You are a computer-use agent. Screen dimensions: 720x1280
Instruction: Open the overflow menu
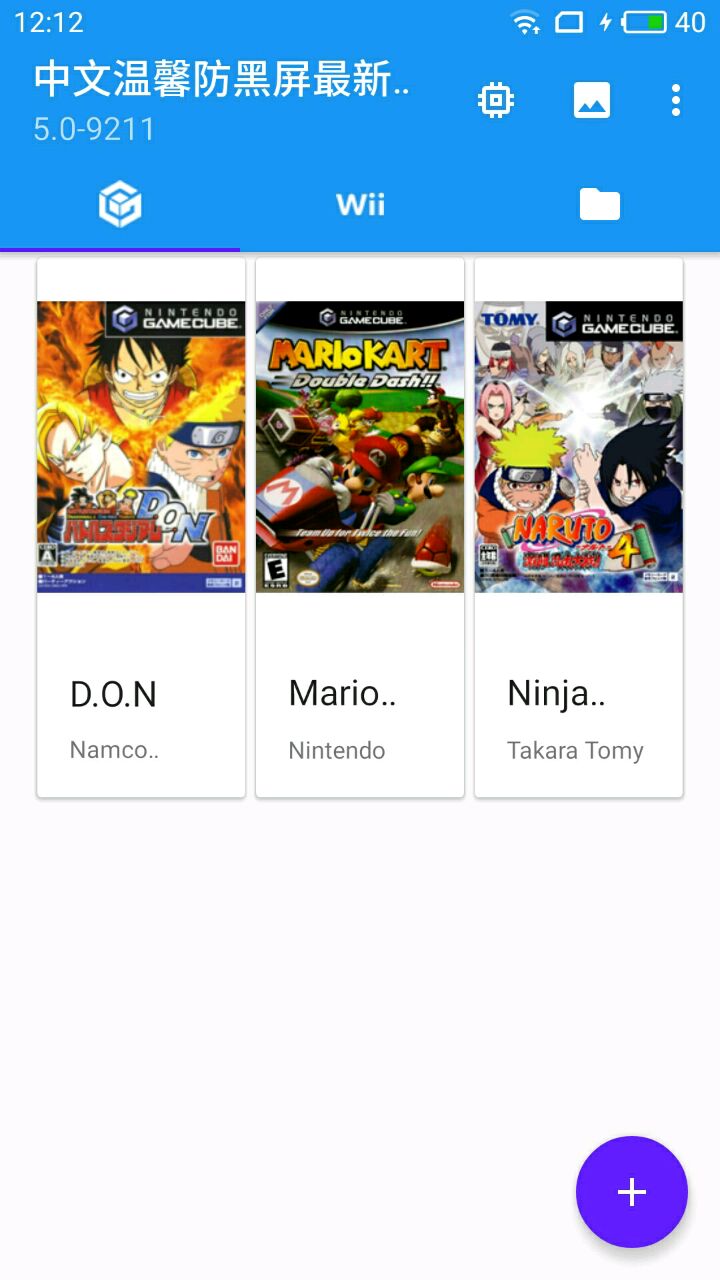coord(676,100)
